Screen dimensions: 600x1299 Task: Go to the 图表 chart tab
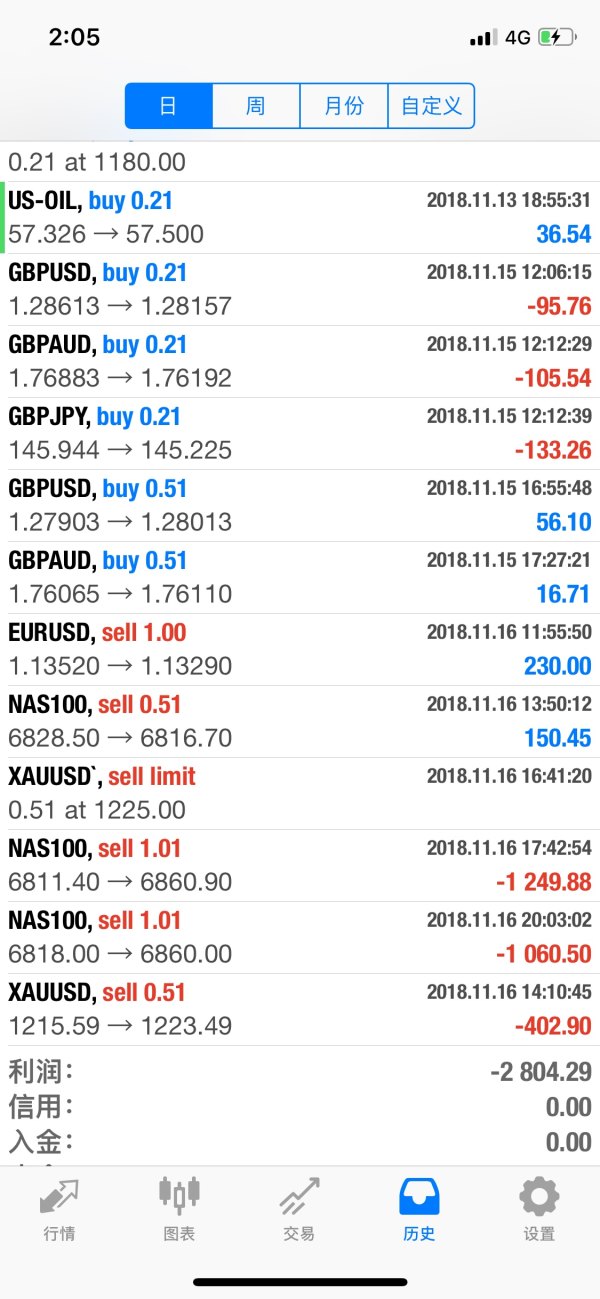pyautogui.click(x=180, y=1207)
